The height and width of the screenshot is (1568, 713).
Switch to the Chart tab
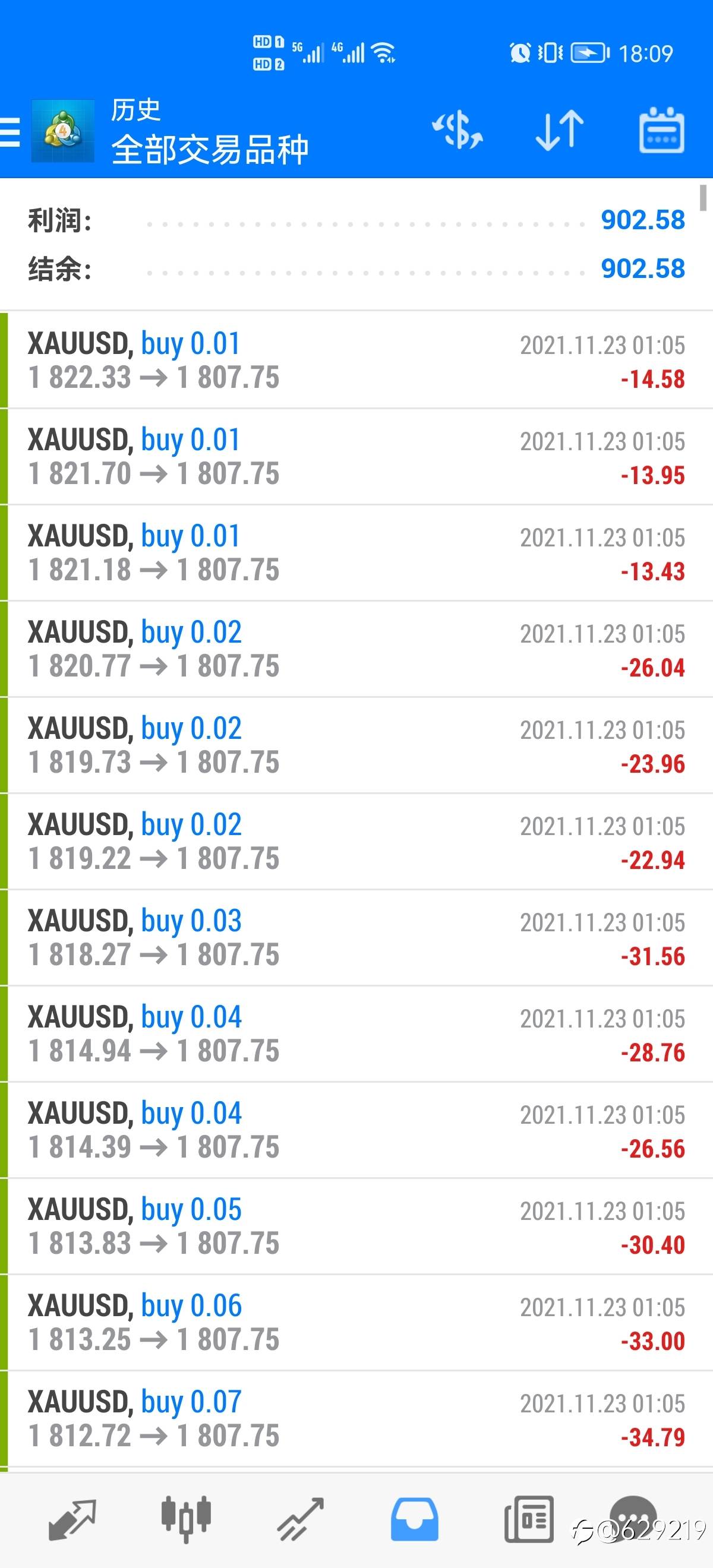(x=186, y=1519)
